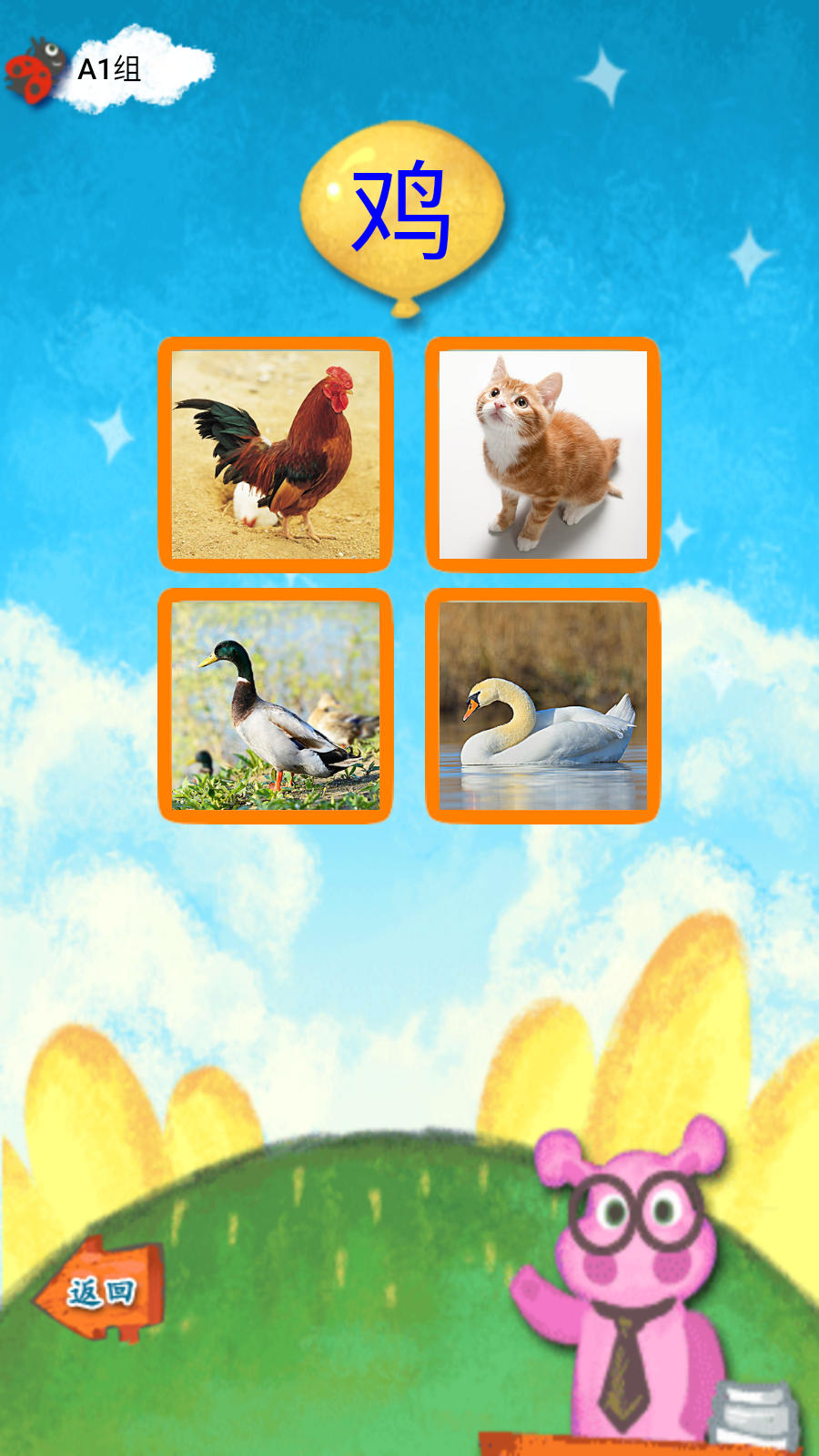Choose the orange kitten picture
This screenshot has width=819, height=1456.
(542, 454)
